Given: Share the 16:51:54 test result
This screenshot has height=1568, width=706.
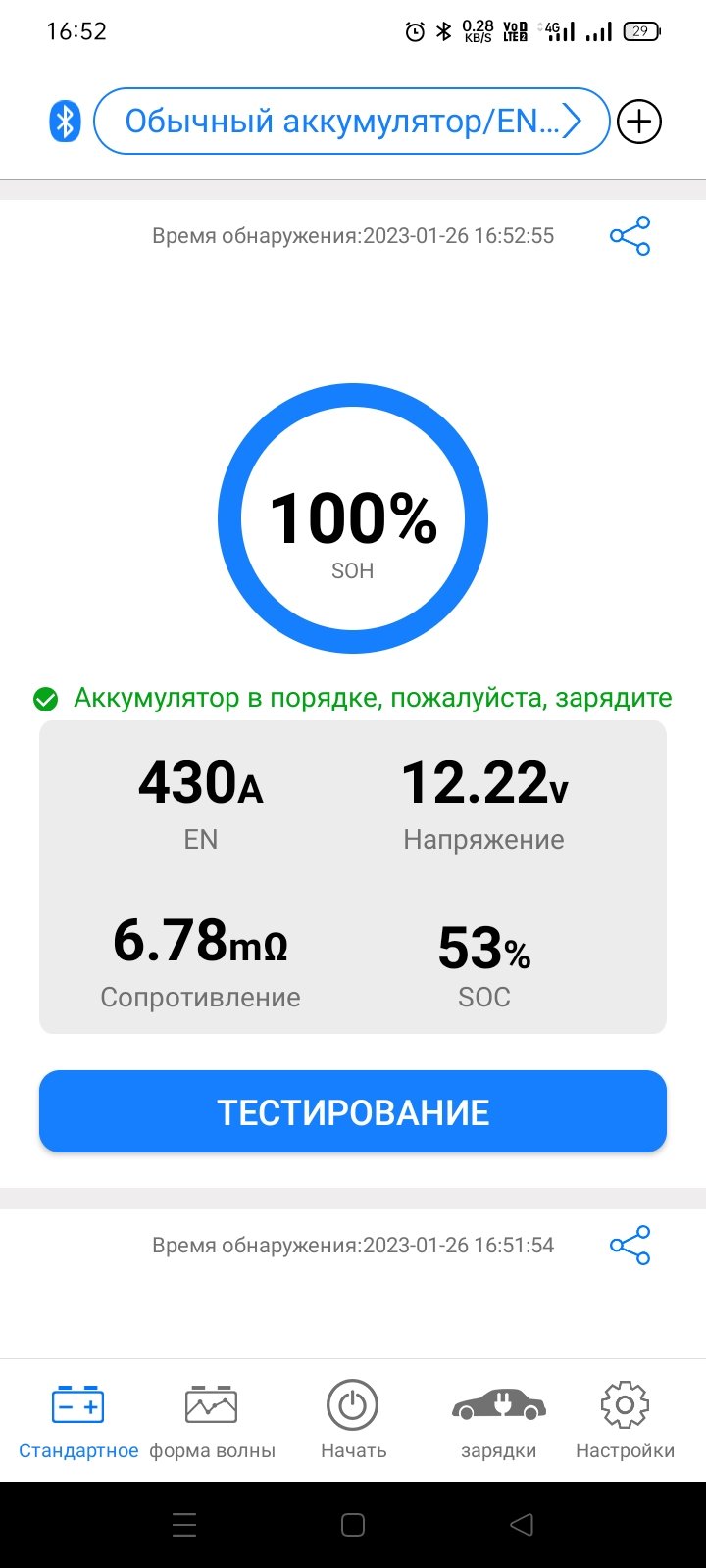Looking at the screenshot, I should pos(630,1246).
